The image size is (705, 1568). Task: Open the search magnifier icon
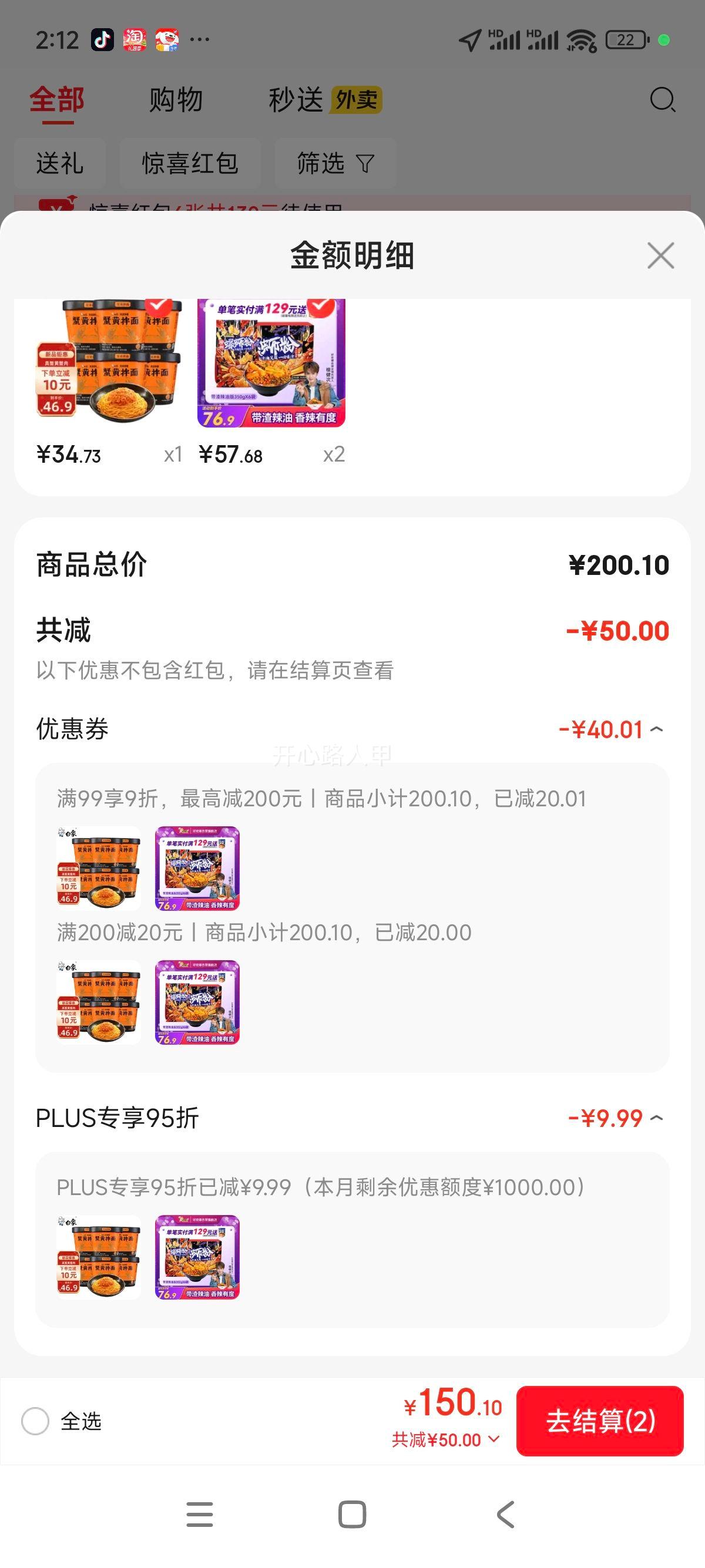point(663,99)
